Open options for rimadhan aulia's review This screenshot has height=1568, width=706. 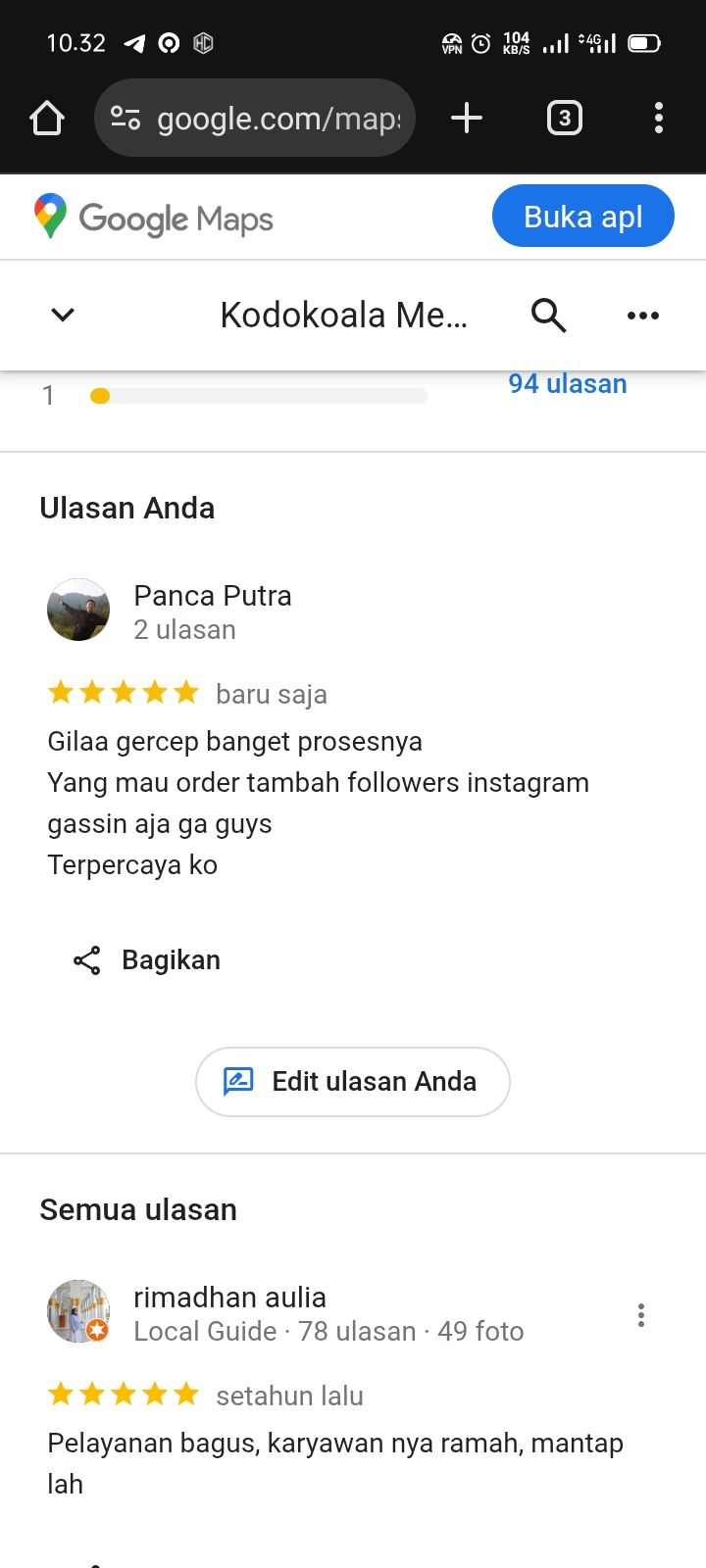(641, 1315)
